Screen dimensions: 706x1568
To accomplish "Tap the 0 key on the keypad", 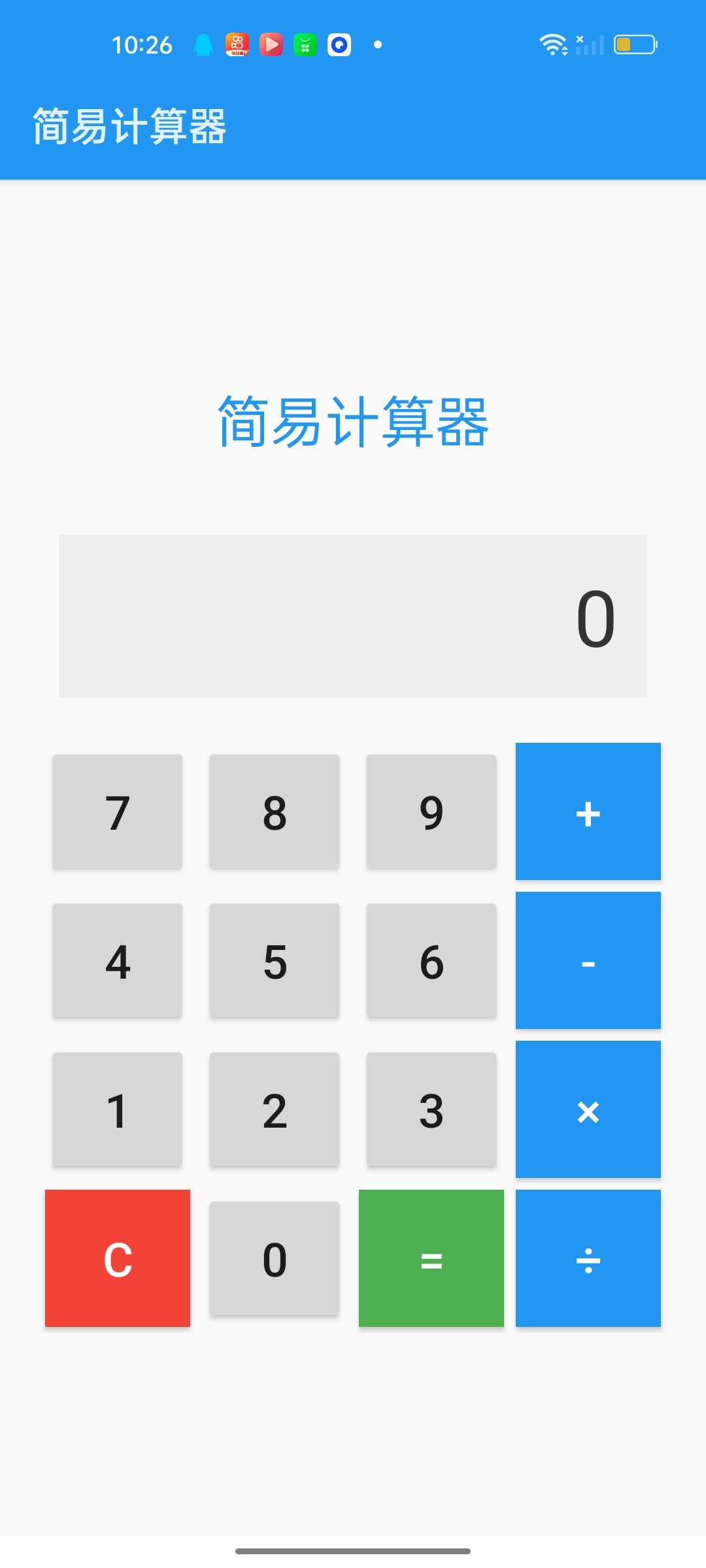I will click(275, 1259).
